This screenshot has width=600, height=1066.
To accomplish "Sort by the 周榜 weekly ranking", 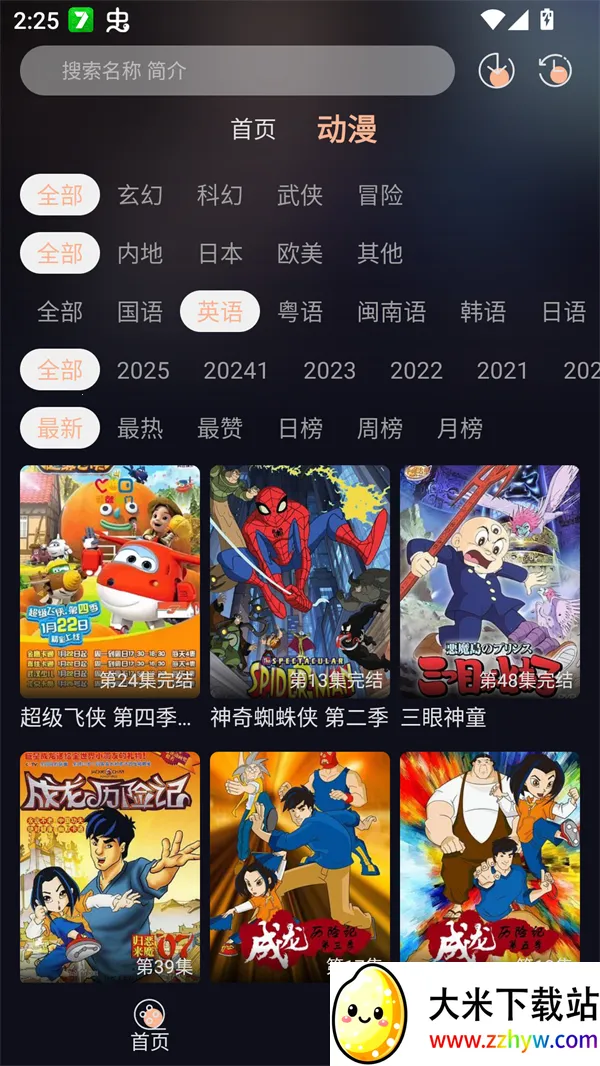I will tap(380, 429).
